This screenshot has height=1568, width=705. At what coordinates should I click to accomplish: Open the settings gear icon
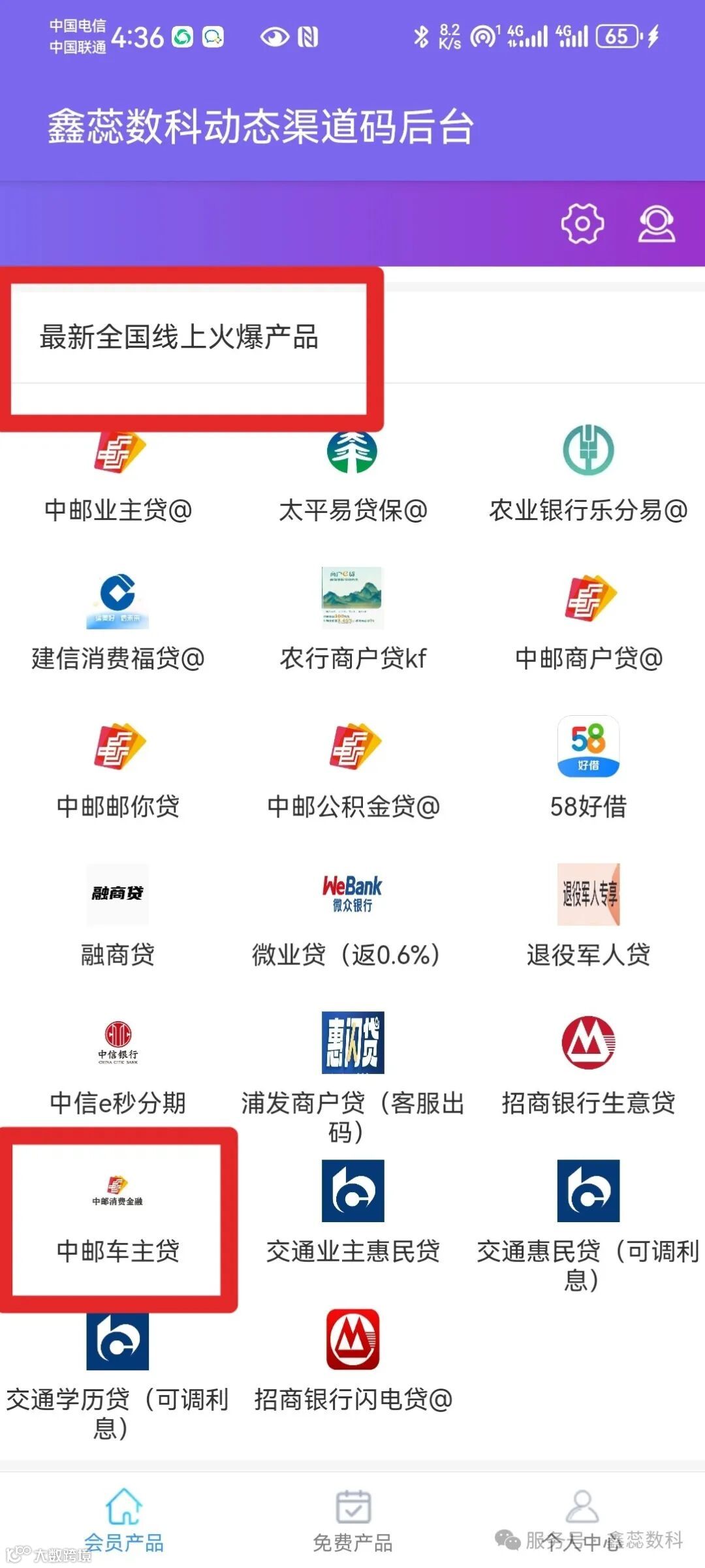tap(582, 224)
